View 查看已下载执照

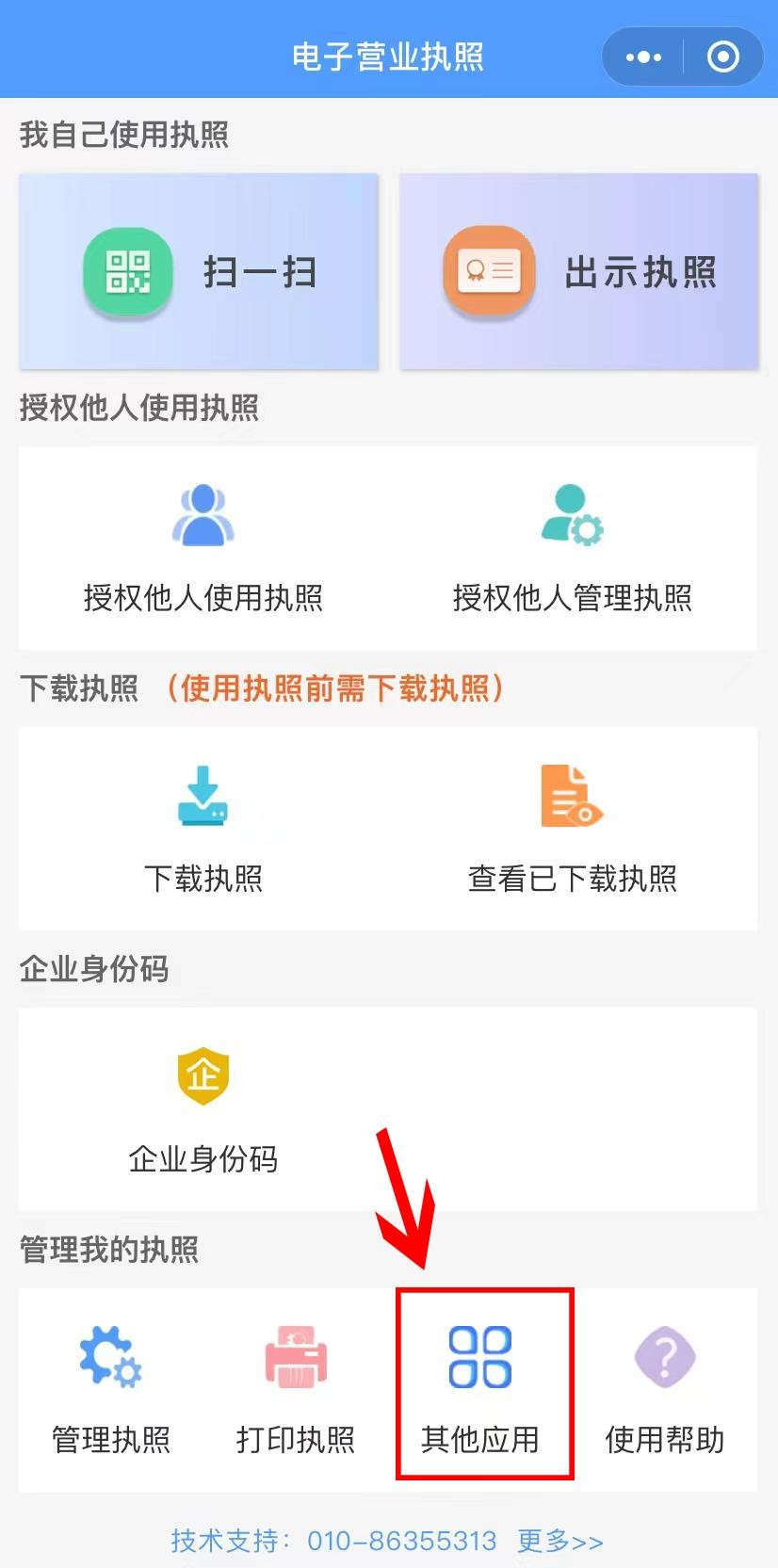click(572, 829)
